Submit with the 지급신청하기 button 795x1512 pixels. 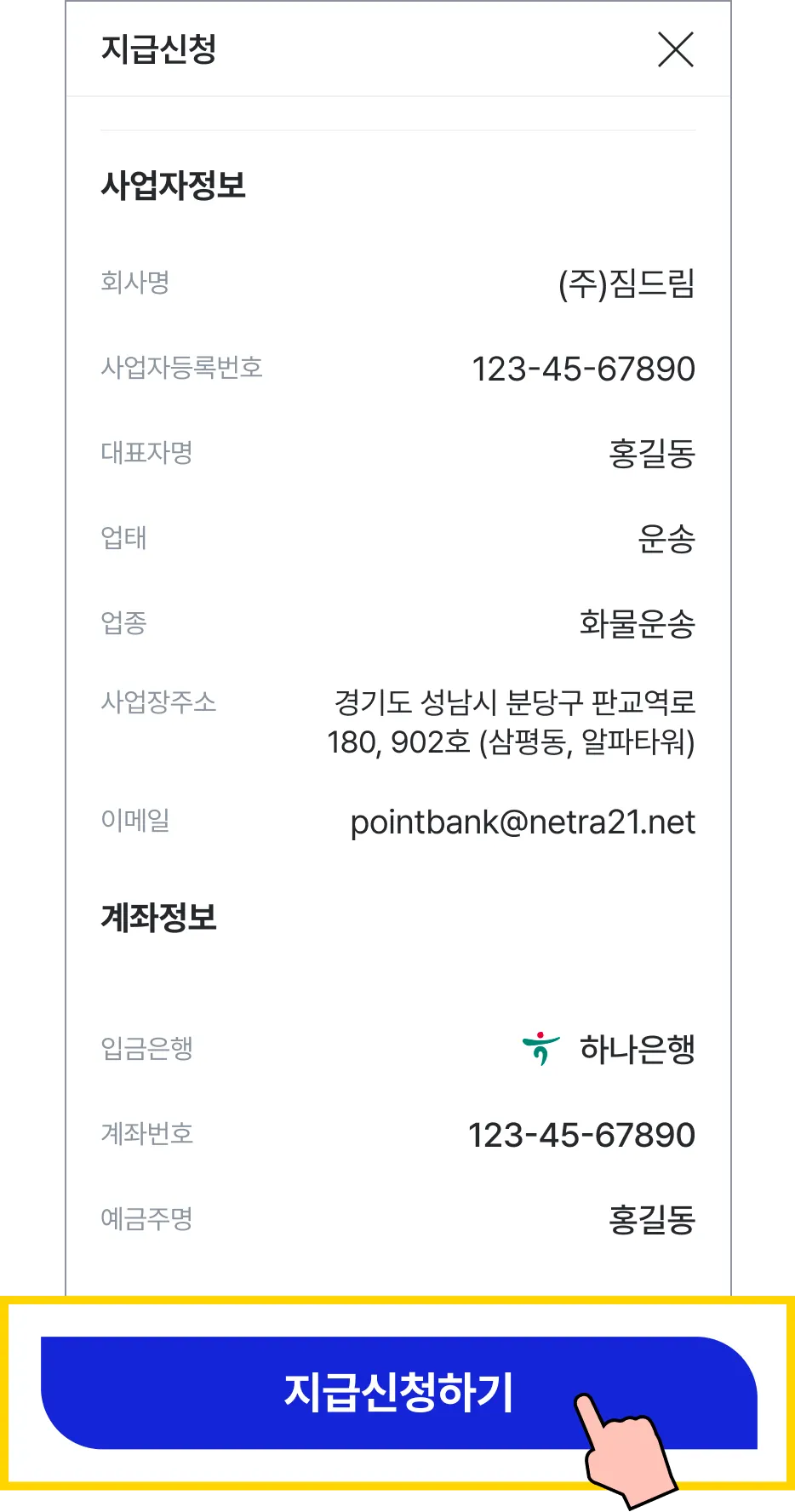[x=398, y=1393]
